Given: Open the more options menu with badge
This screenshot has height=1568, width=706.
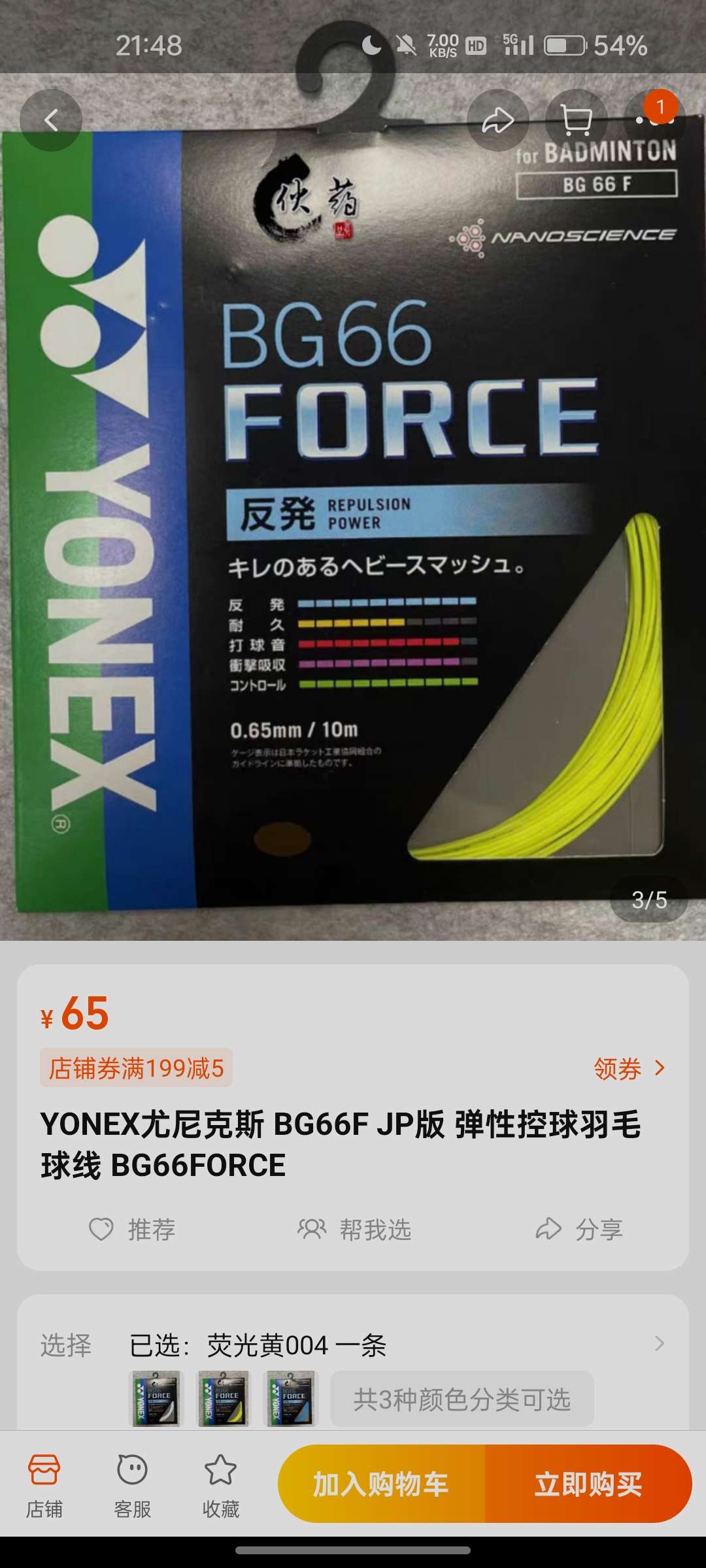Looking at the screenshot, I should 654,119.
